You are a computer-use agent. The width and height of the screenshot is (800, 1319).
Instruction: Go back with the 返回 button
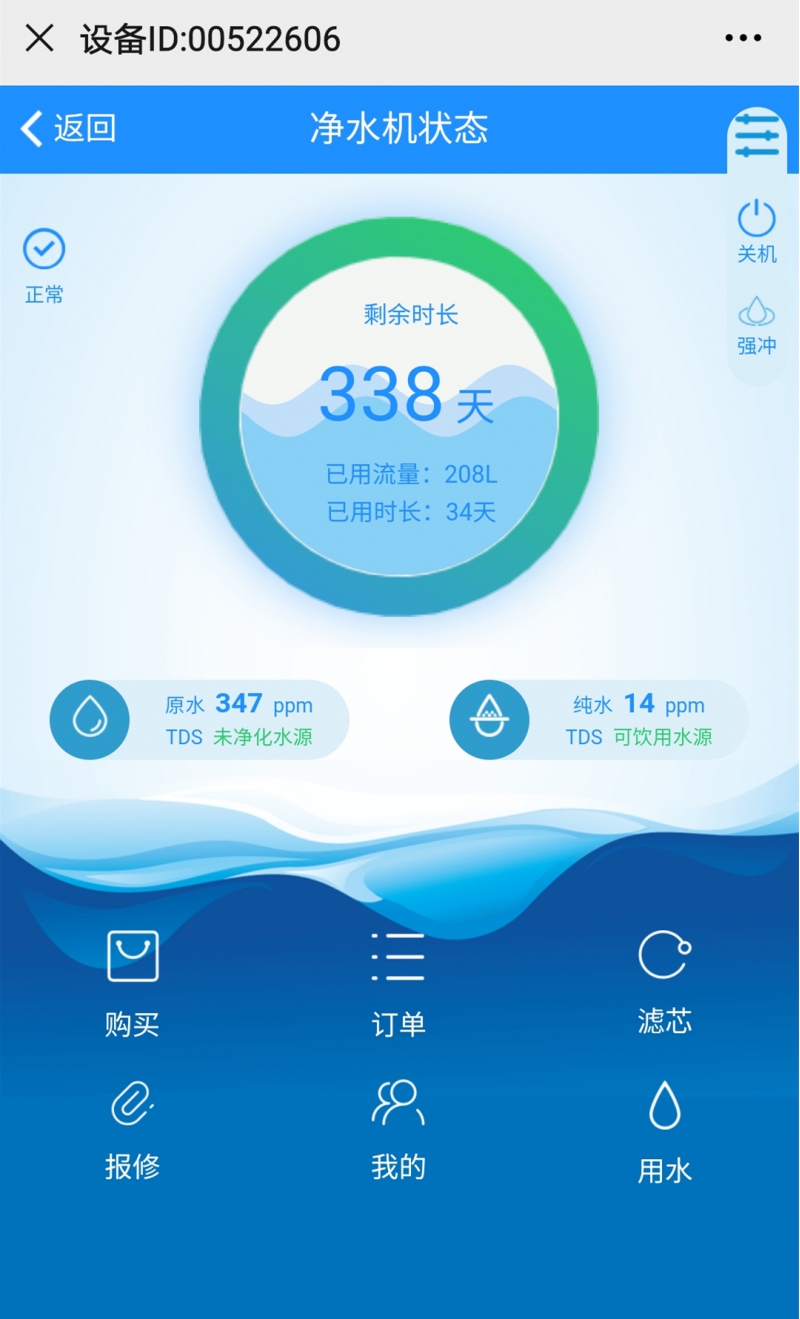pyautogui.click(x=68, y=128)
